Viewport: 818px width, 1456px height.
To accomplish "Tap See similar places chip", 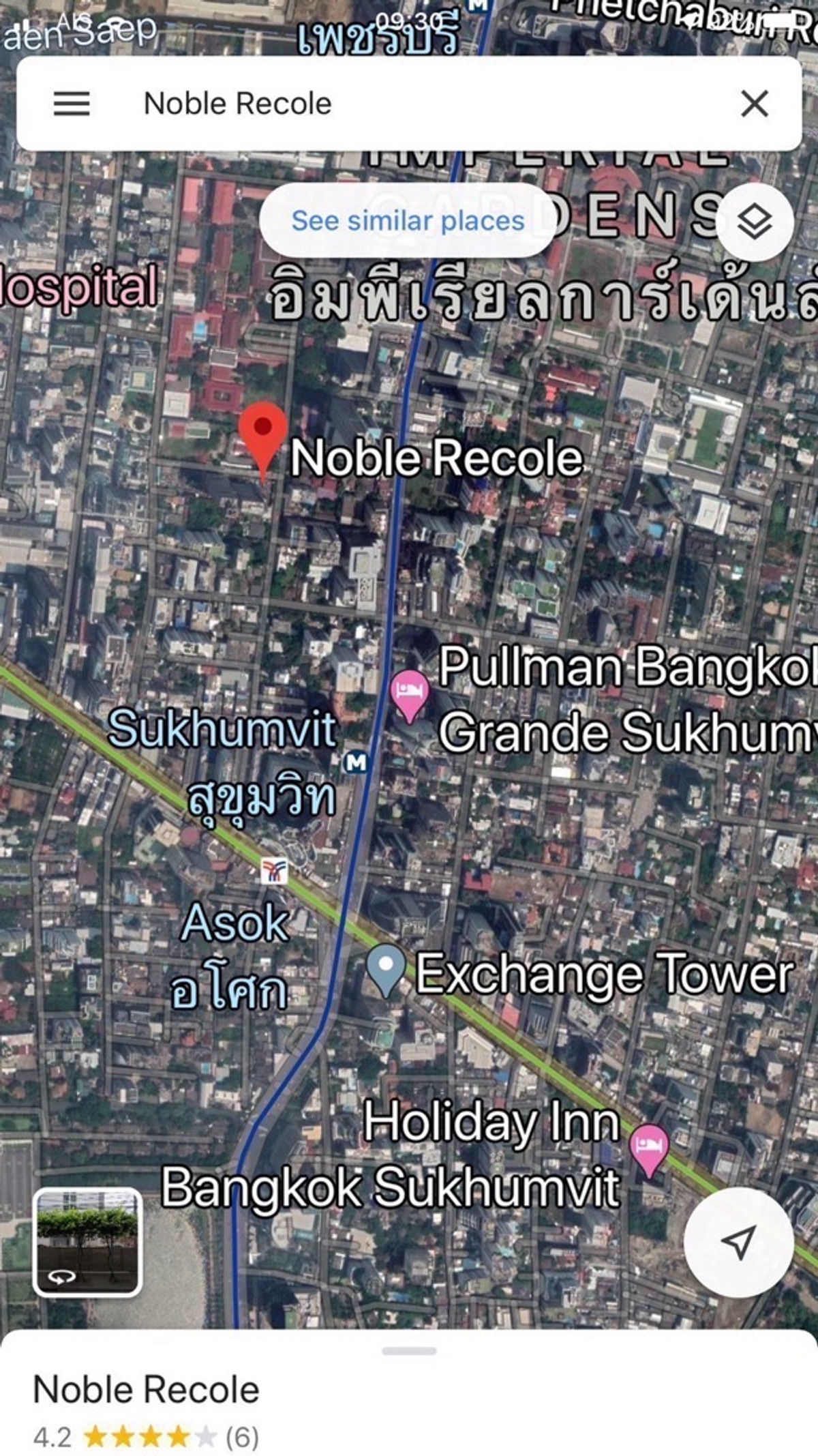I will (408, 220).
